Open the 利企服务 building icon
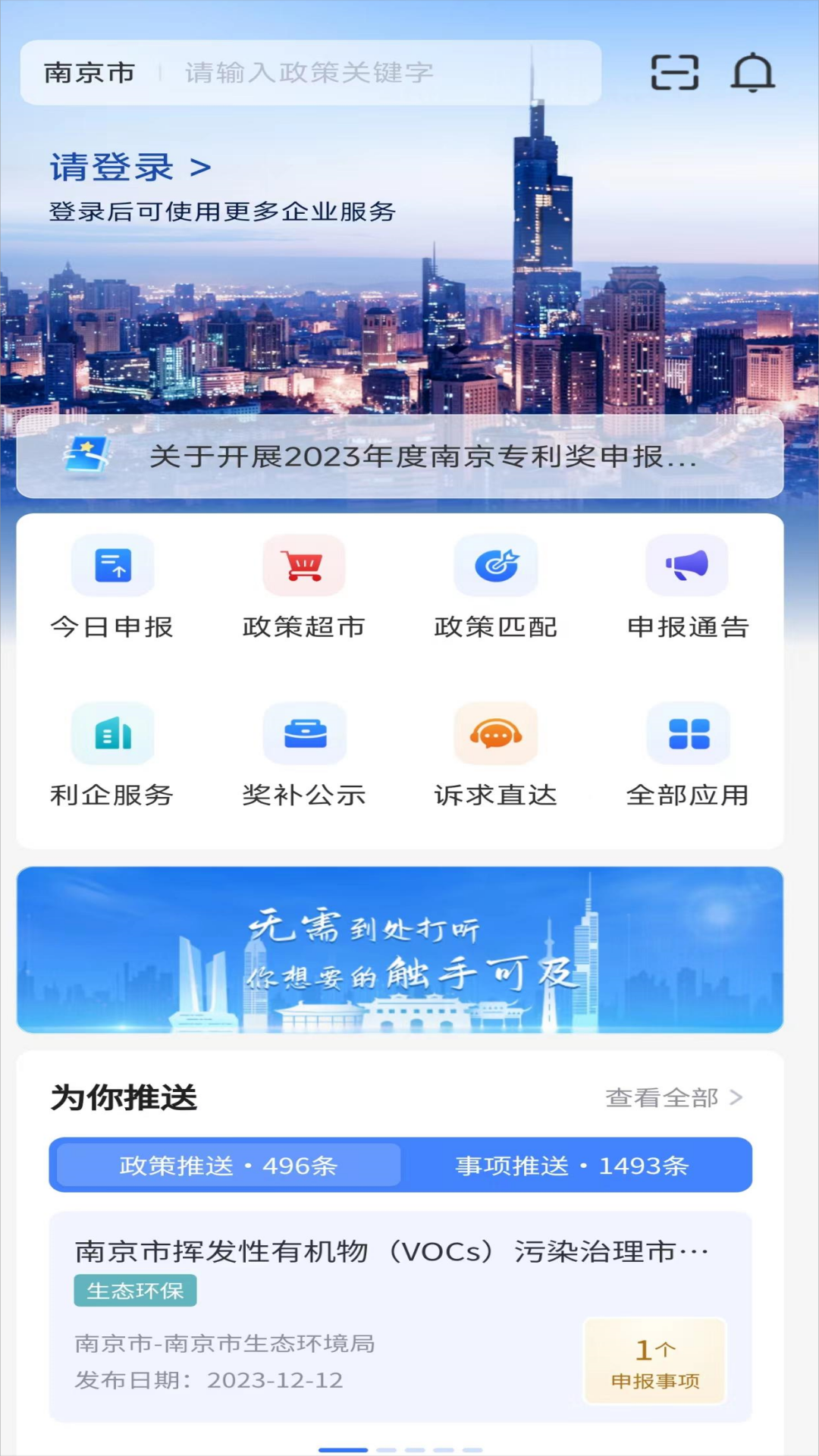 111,733
